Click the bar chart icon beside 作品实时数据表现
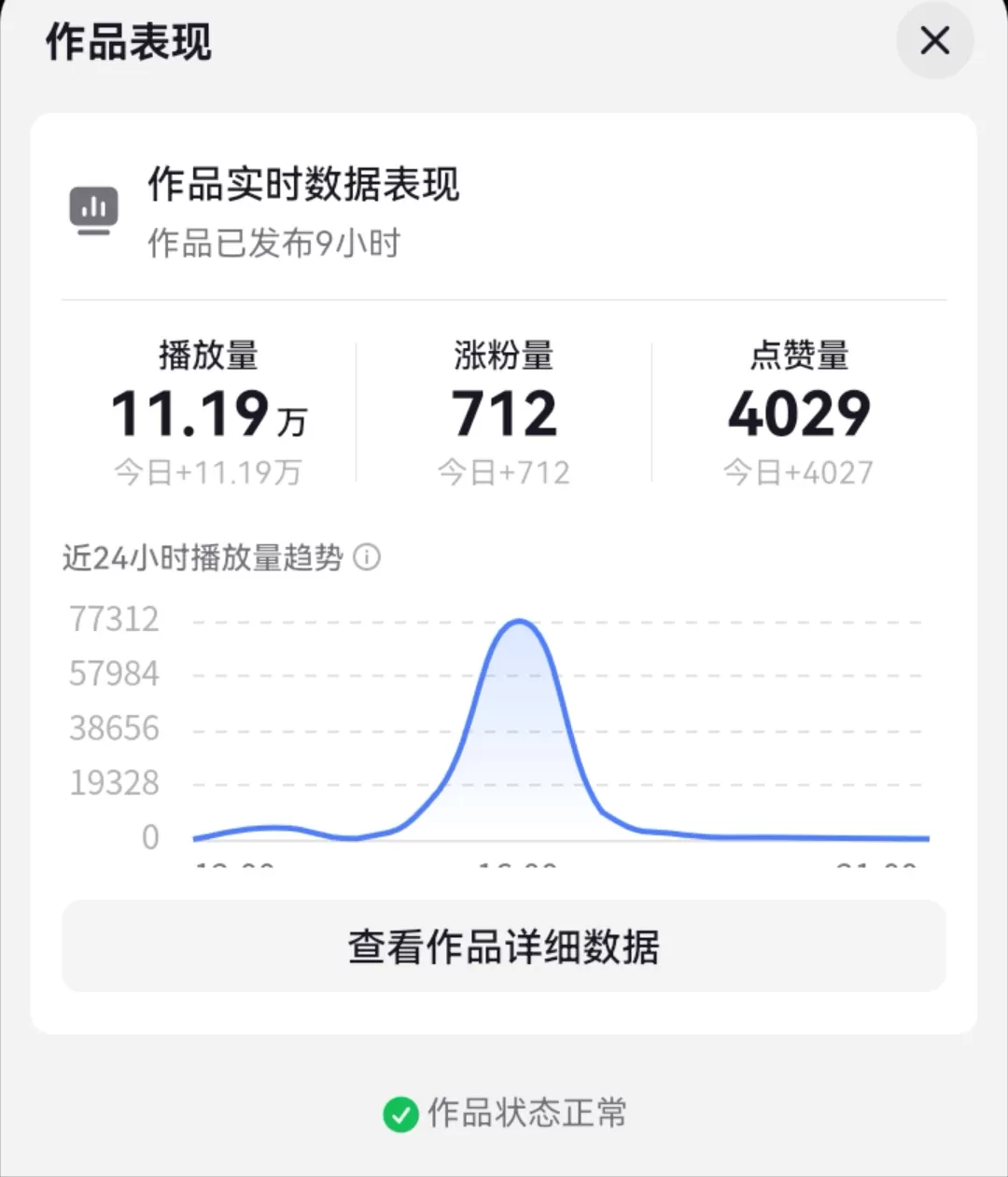The width and height of the screenshot is (1008, 1177). click(93, 210)
